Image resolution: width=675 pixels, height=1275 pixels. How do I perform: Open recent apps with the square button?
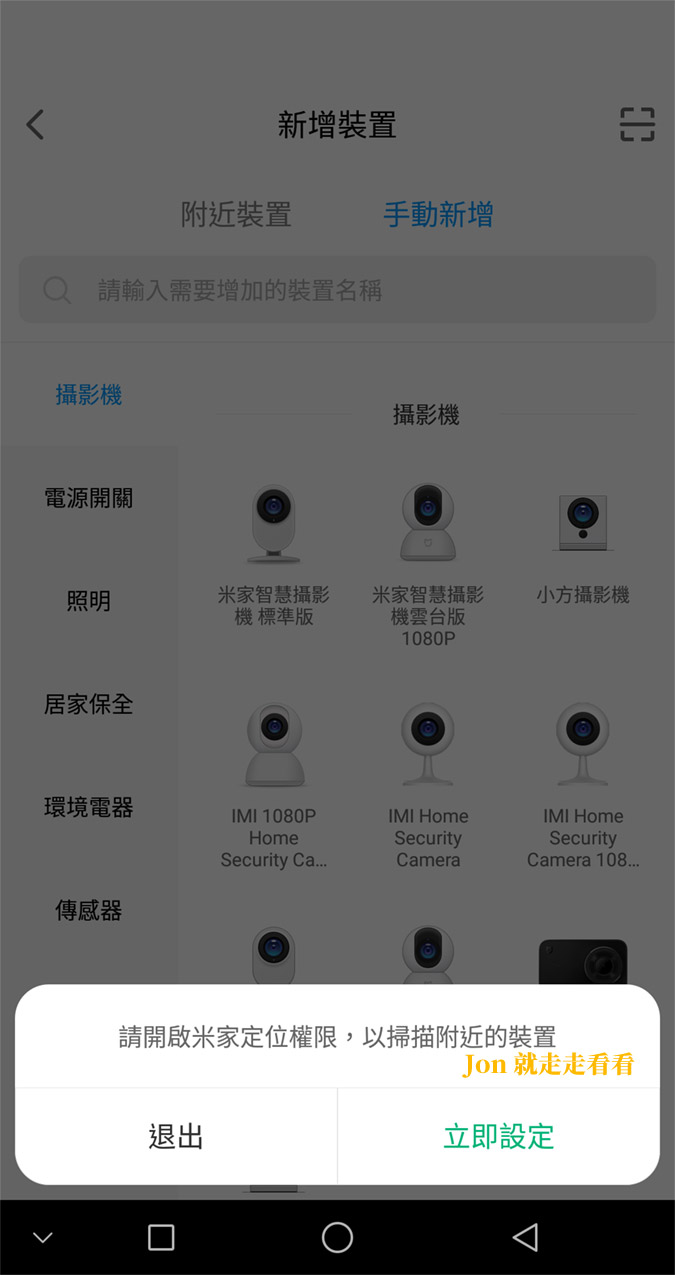click(161, 1237)
